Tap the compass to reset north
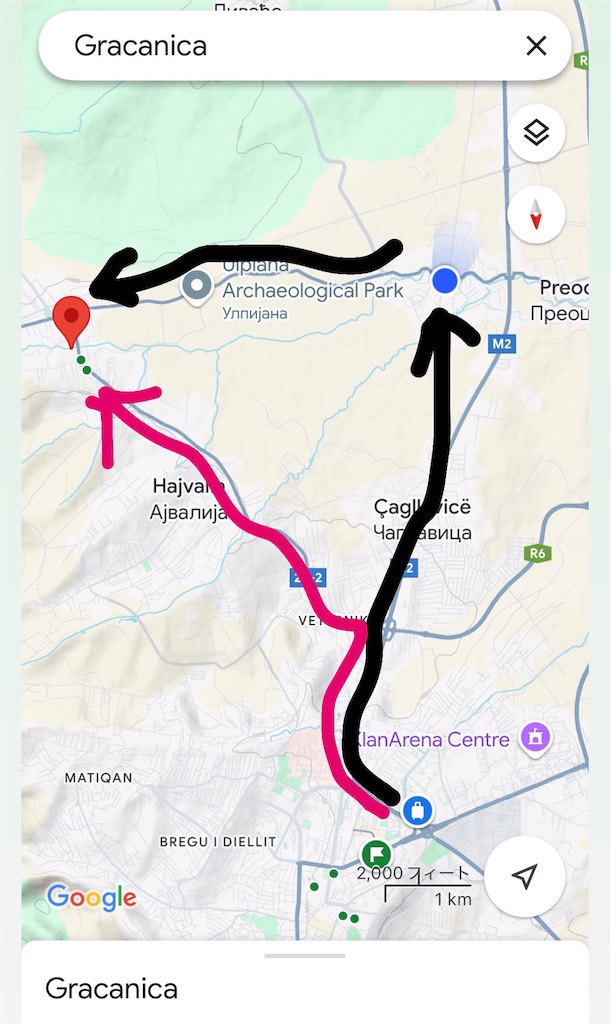The width and height of the screenshot is (612, 1024). (x=536, y=214)
